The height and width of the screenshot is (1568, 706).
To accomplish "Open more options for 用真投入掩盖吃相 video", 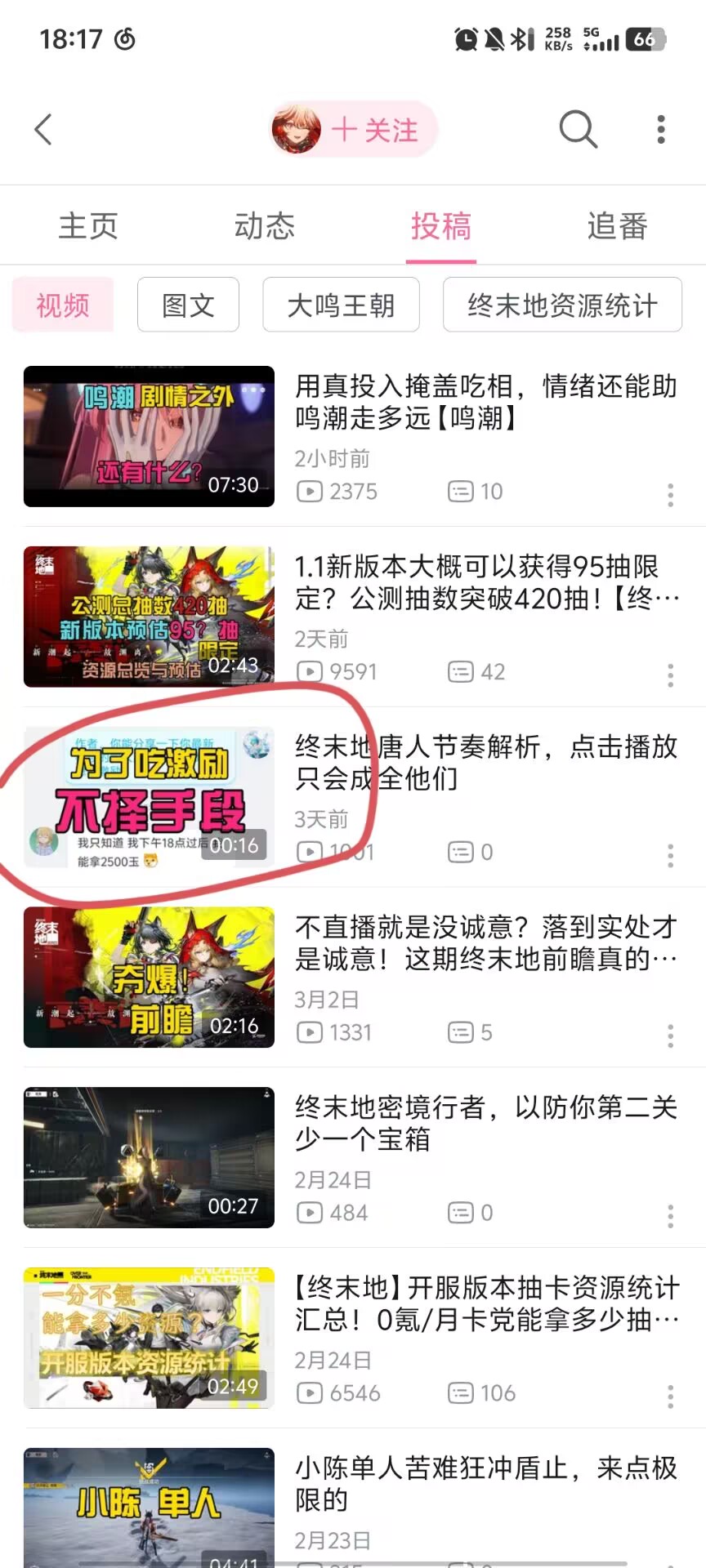I will tap(671, 495).
